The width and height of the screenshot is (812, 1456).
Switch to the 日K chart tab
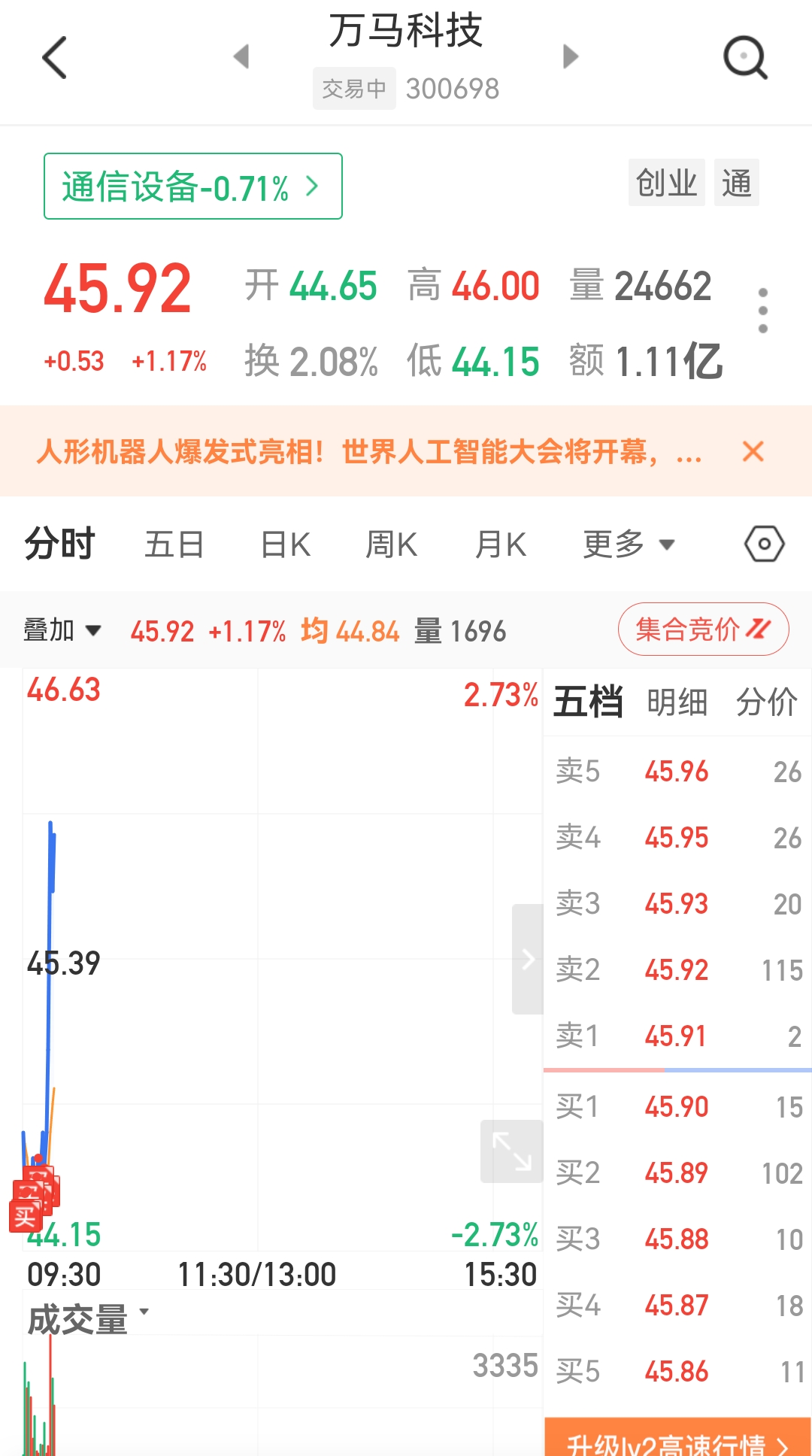pyautogui.click(x=286, y=544)
